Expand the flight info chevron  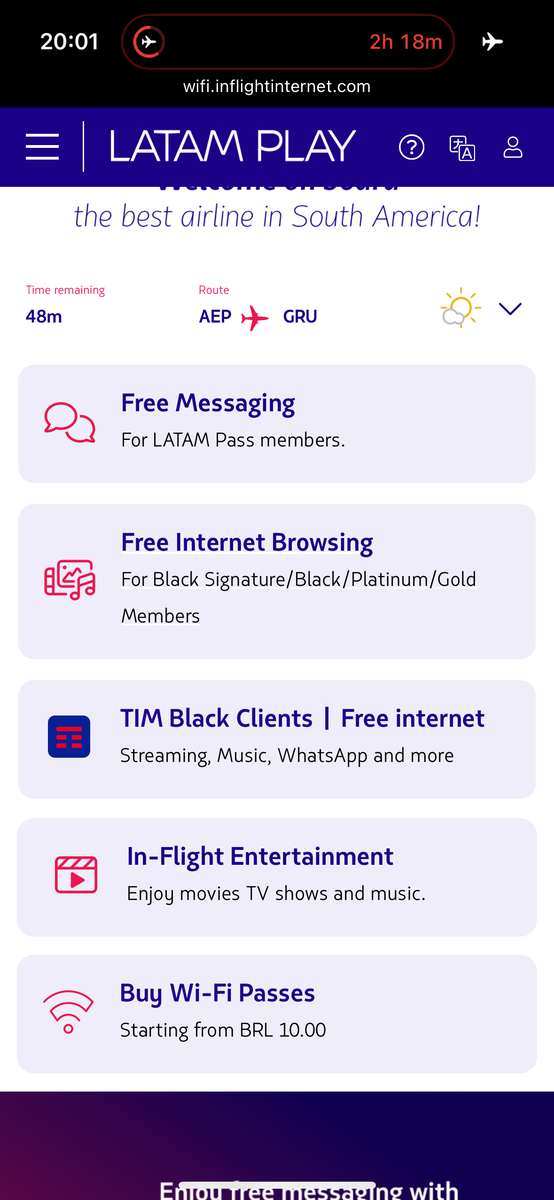click(510, 309)
